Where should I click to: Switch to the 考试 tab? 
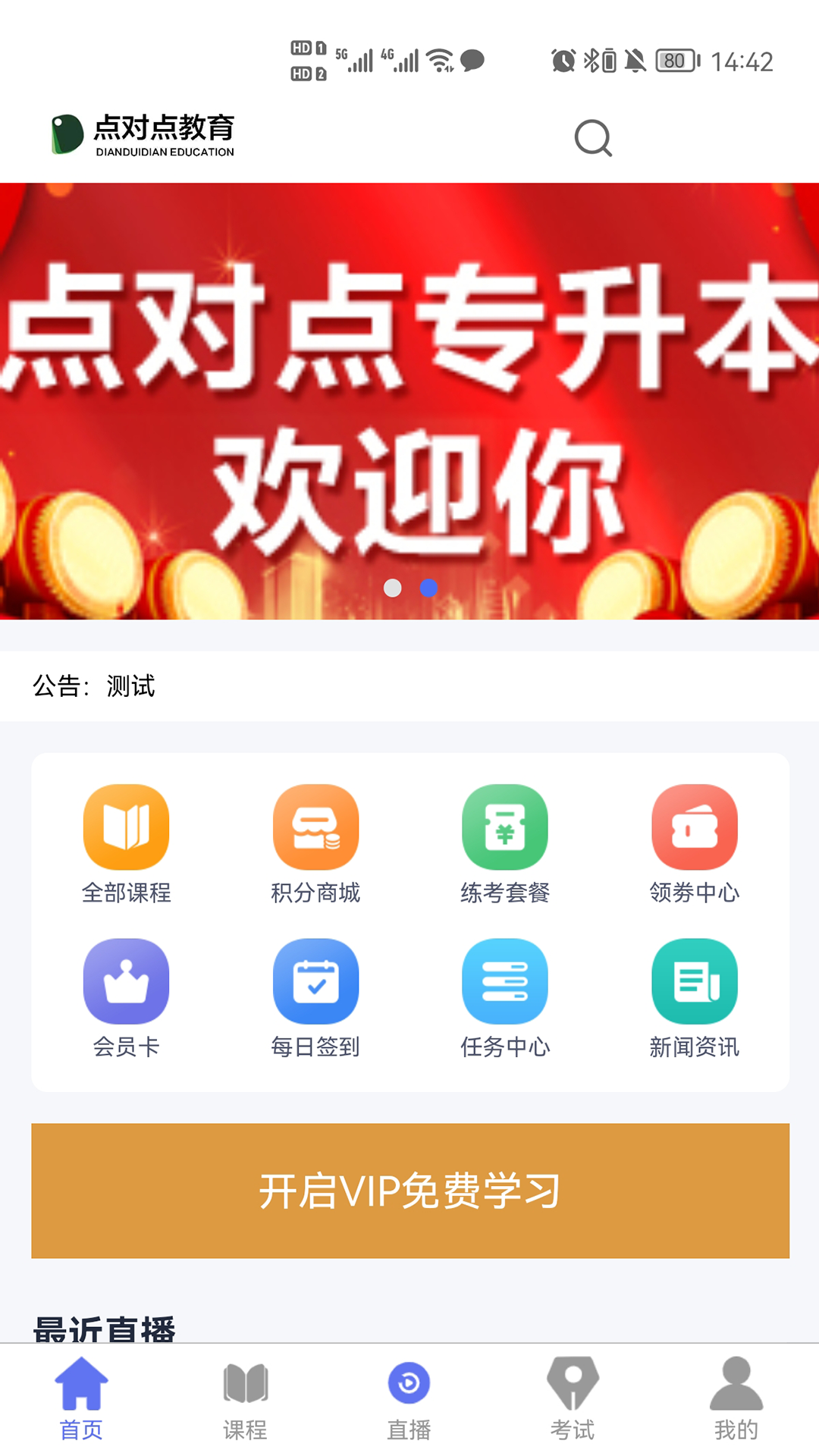pos(573,1399)
